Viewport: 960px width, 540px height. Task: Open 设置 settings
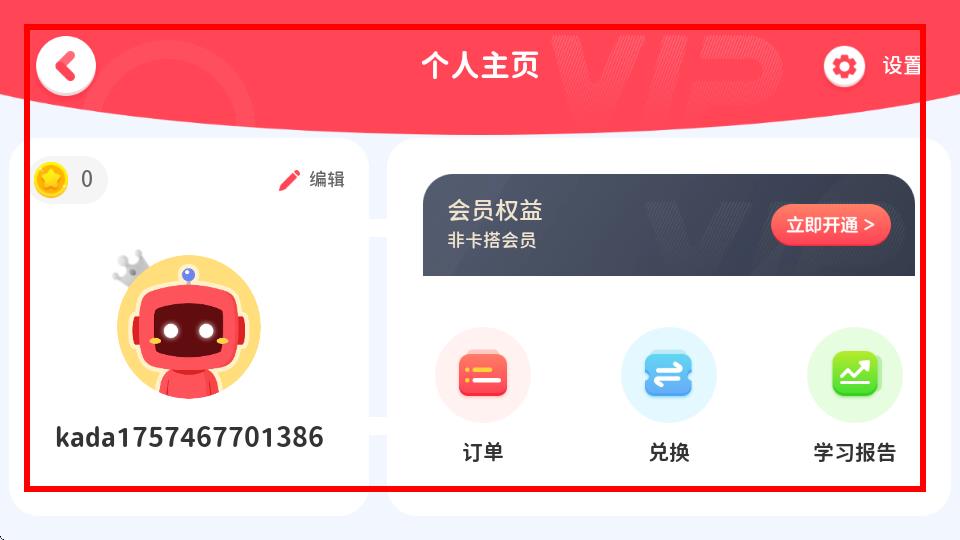pos(871,67)
